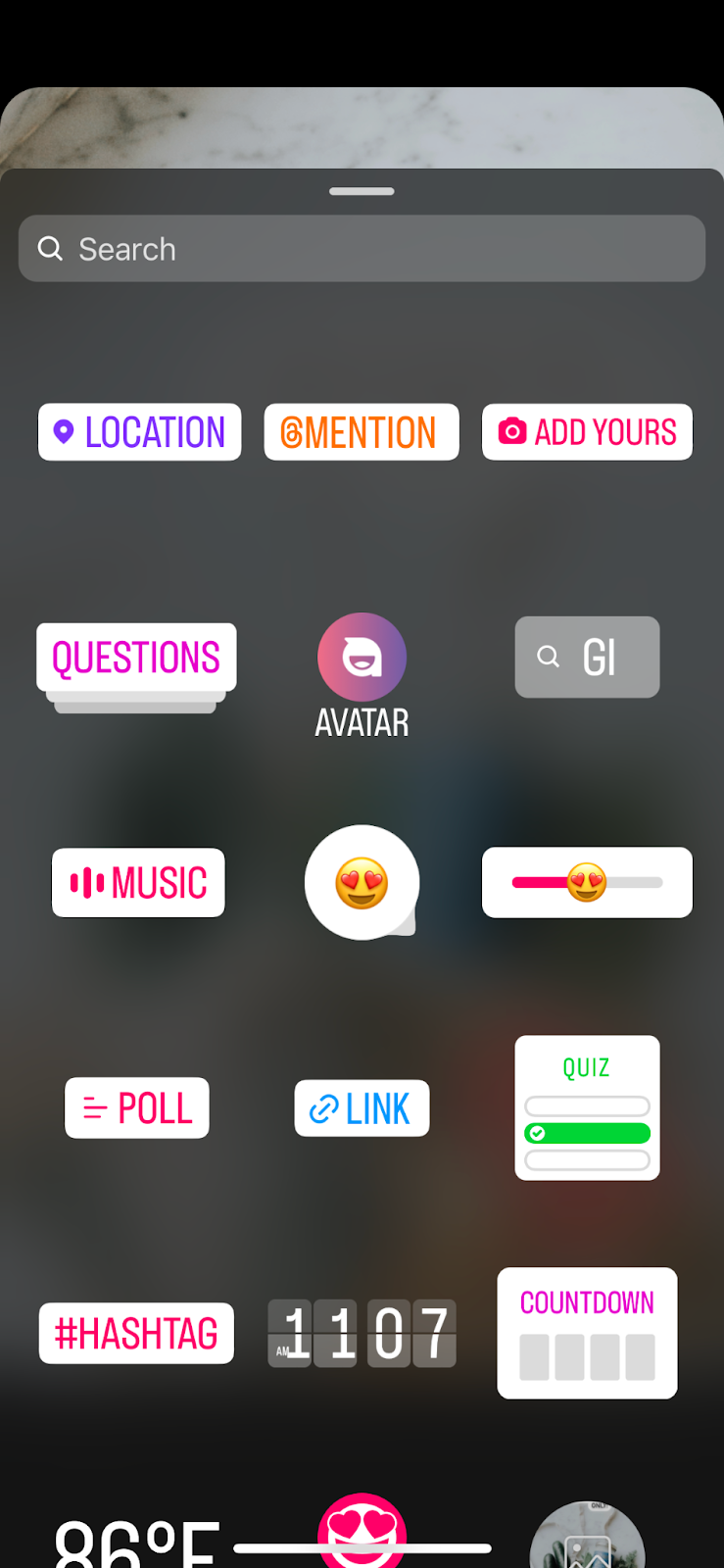Expand the sticker tray drag handle
The width and height of the screenshot is (724, 1568).
pos(362,191)
